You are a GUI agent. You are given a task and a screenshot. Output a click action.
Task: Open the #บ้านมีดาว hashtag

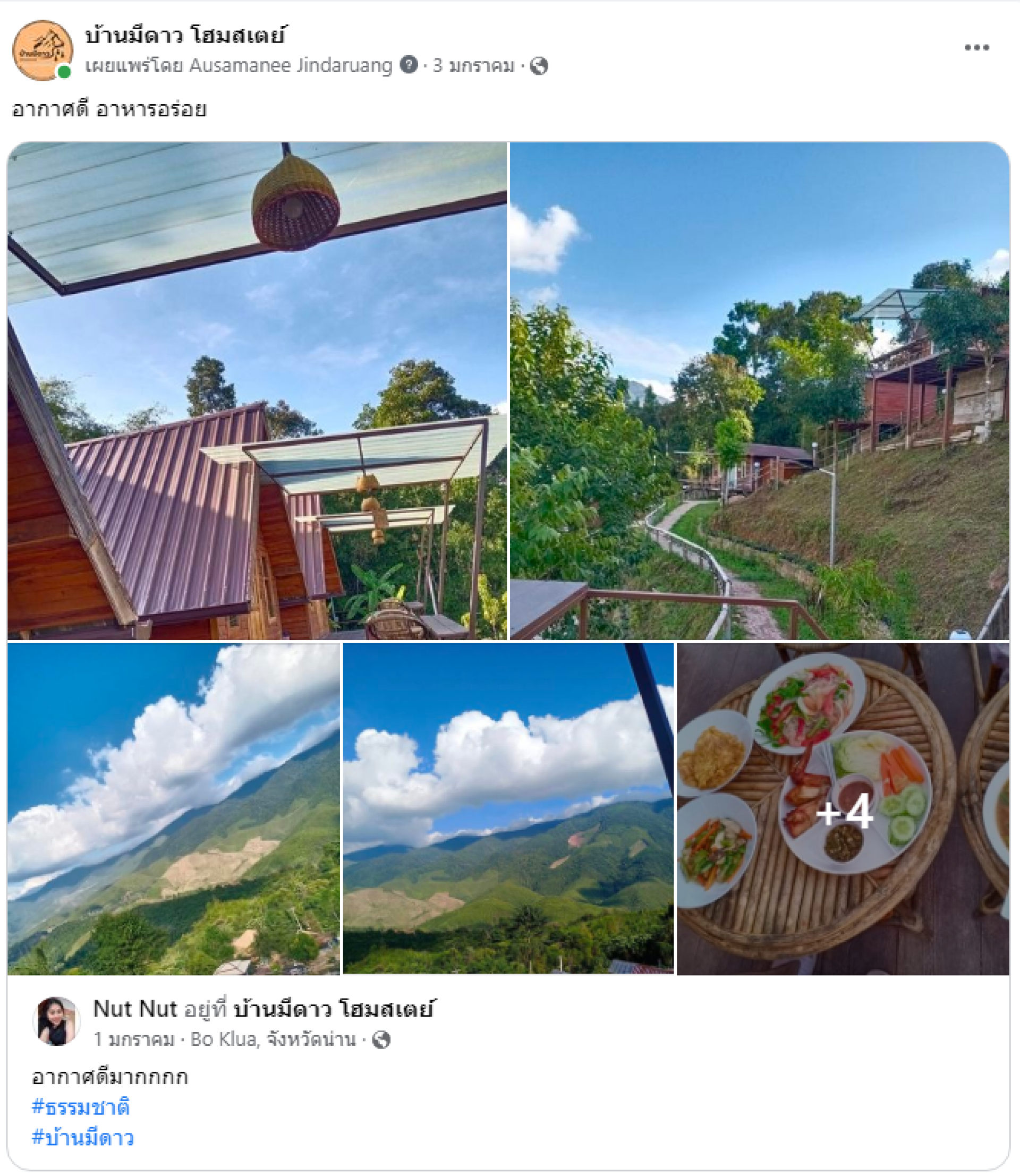83,1137
